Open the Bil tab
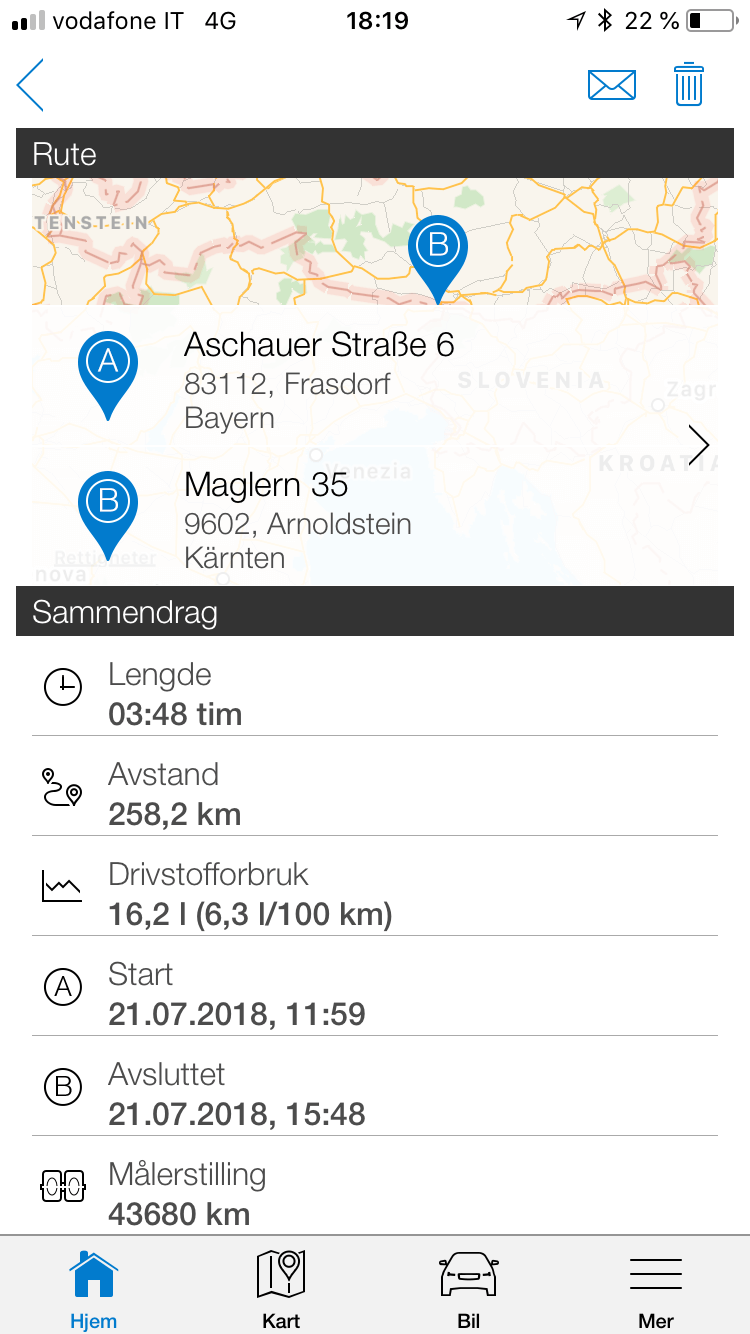This screenshot has width=750, height=1334. click(468, 1289)
